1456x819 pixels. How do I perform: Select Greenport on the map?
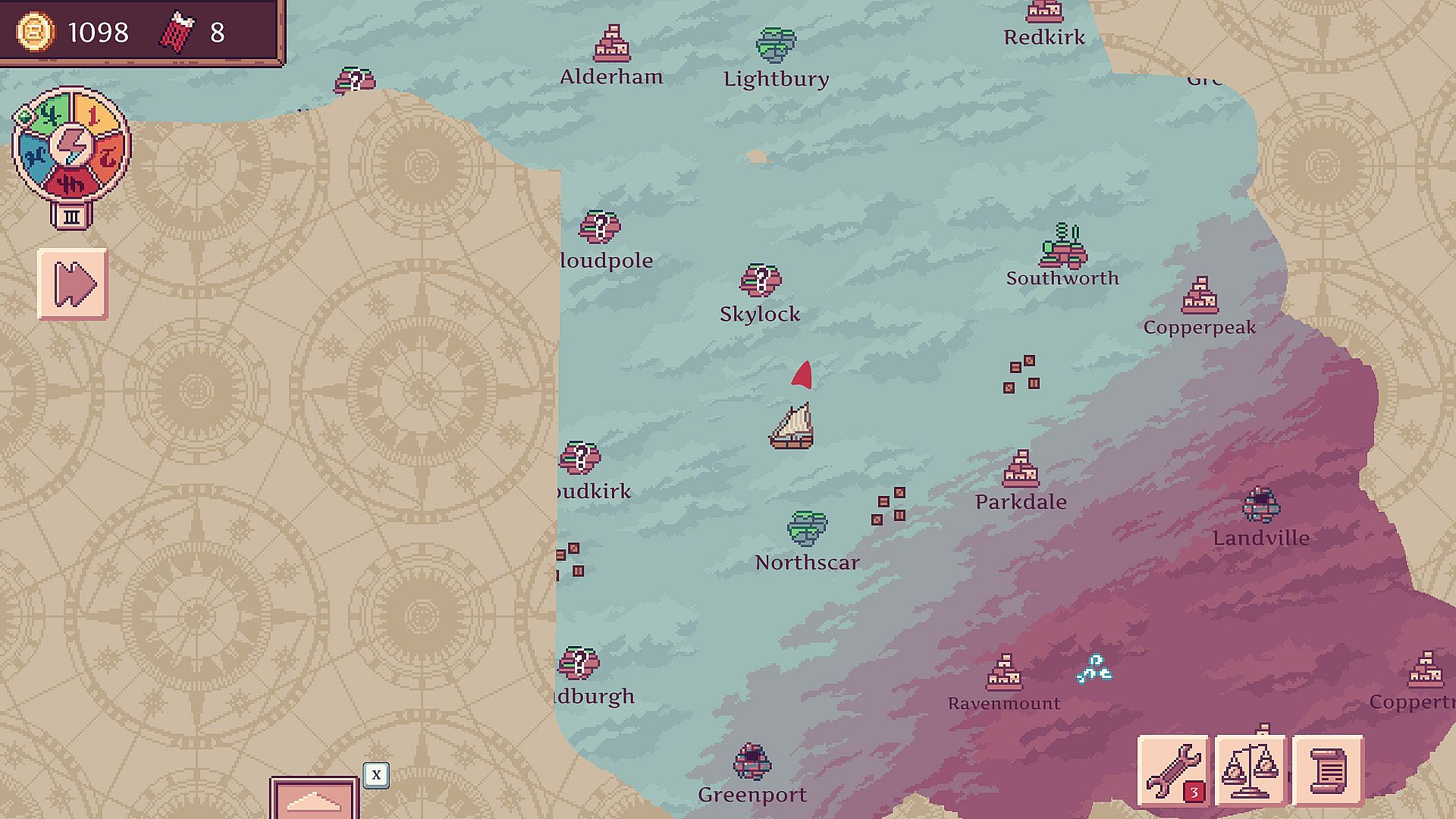click(752, 762)
